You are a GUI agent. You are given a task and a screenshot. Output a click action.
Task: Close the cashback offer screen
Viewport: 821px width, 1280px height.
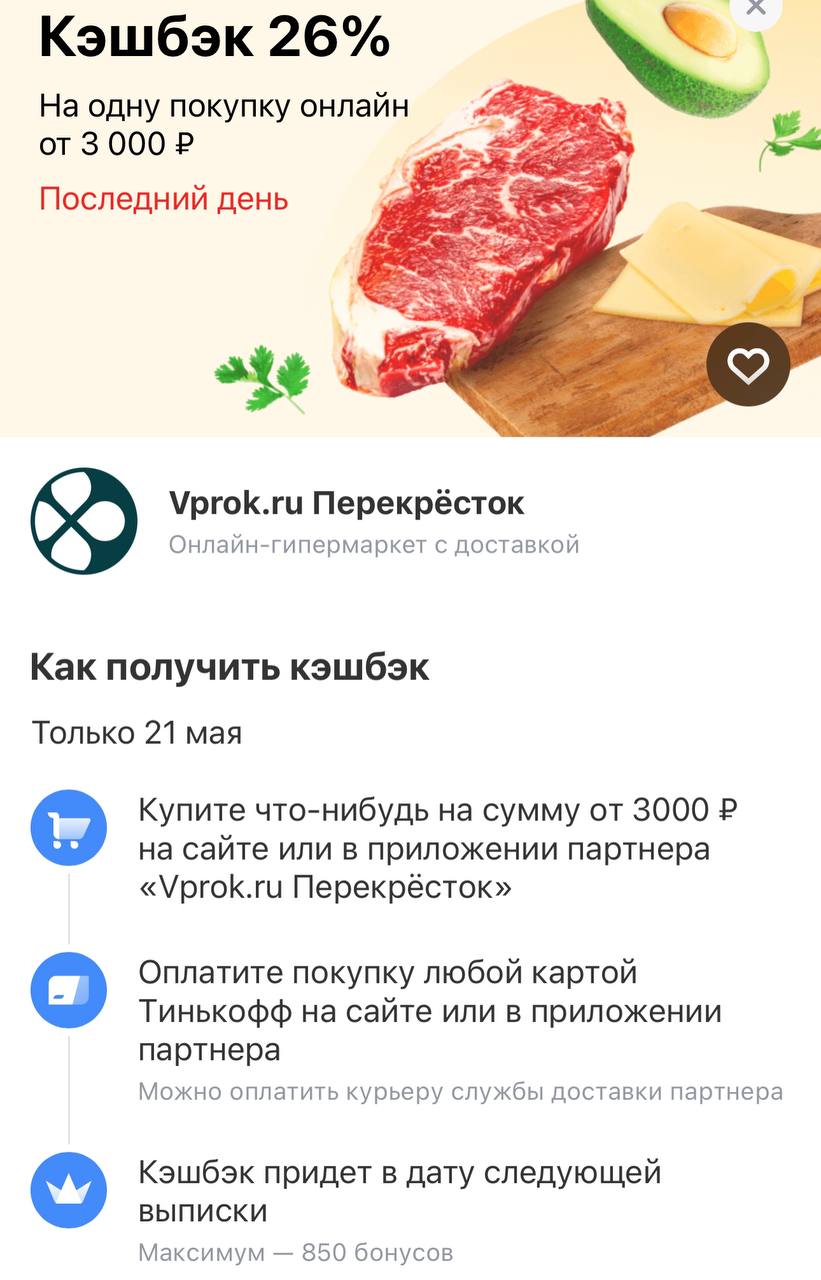[757, 8]
